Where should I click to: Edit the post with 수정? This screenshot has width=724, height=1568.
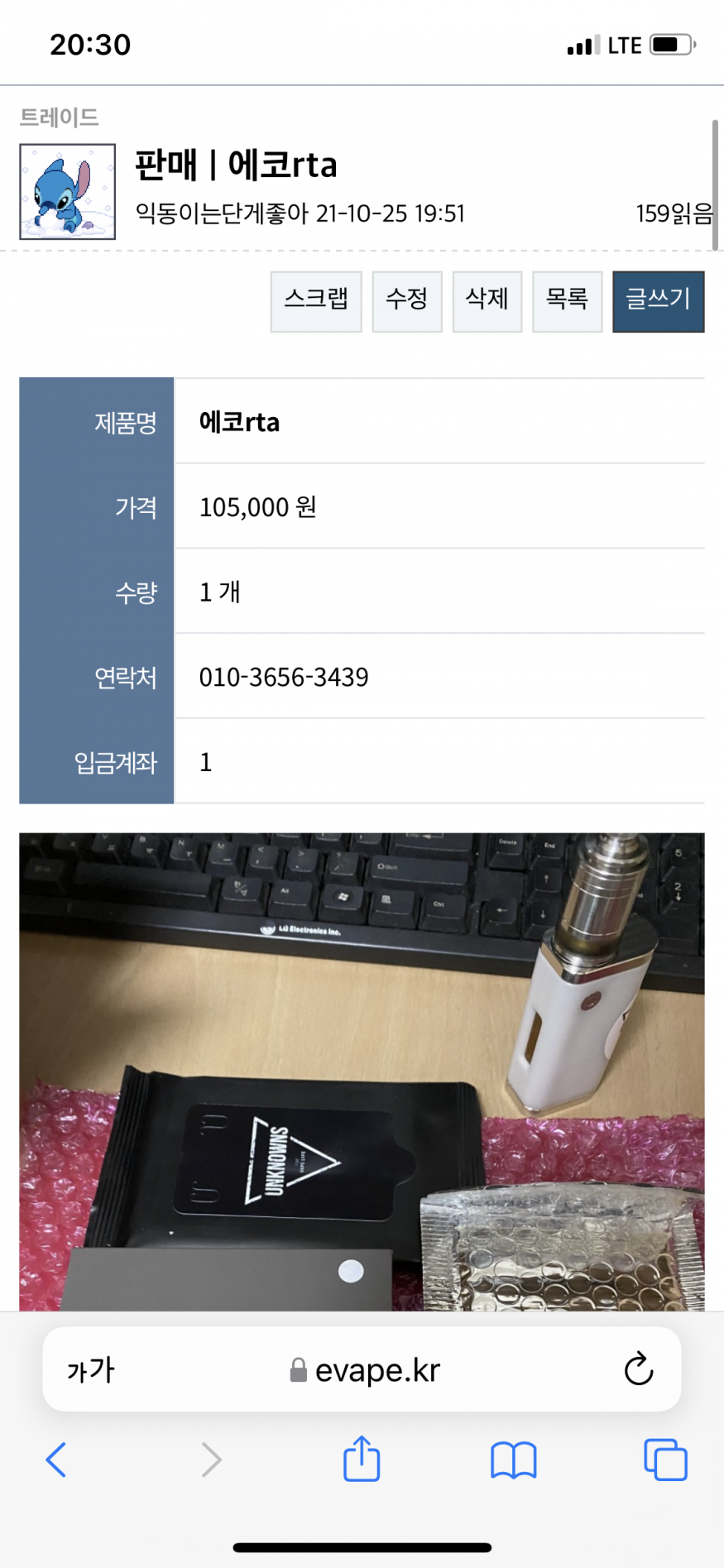[406, 301]
